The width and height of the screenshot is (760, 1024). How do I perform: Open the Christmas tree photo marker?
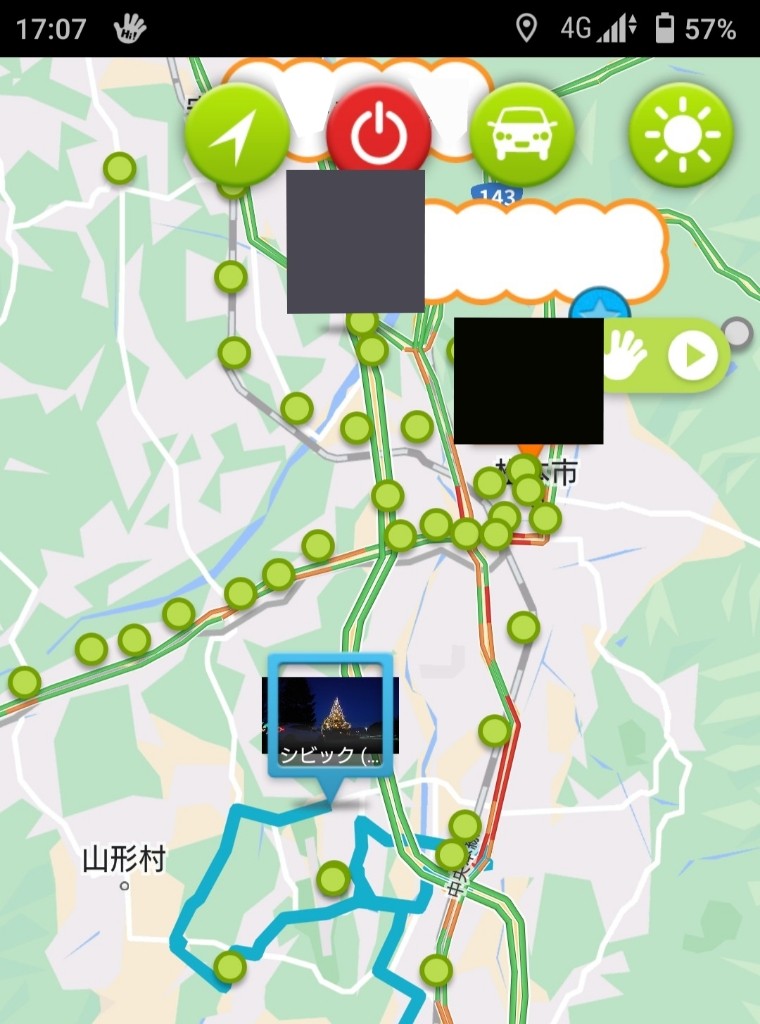331,715
